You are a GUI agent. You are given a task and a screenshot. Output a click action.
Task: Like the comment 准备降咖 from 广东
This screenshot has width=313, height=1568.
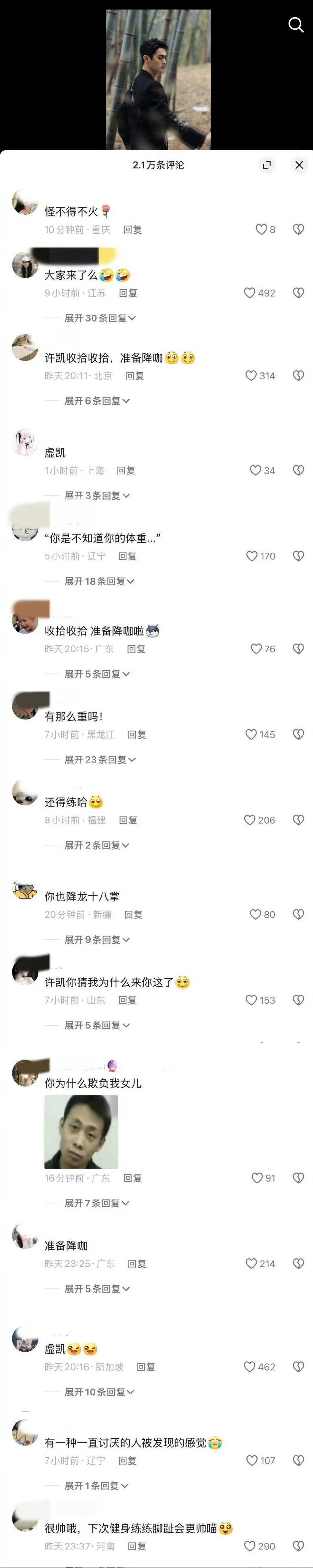(251, 1264)
